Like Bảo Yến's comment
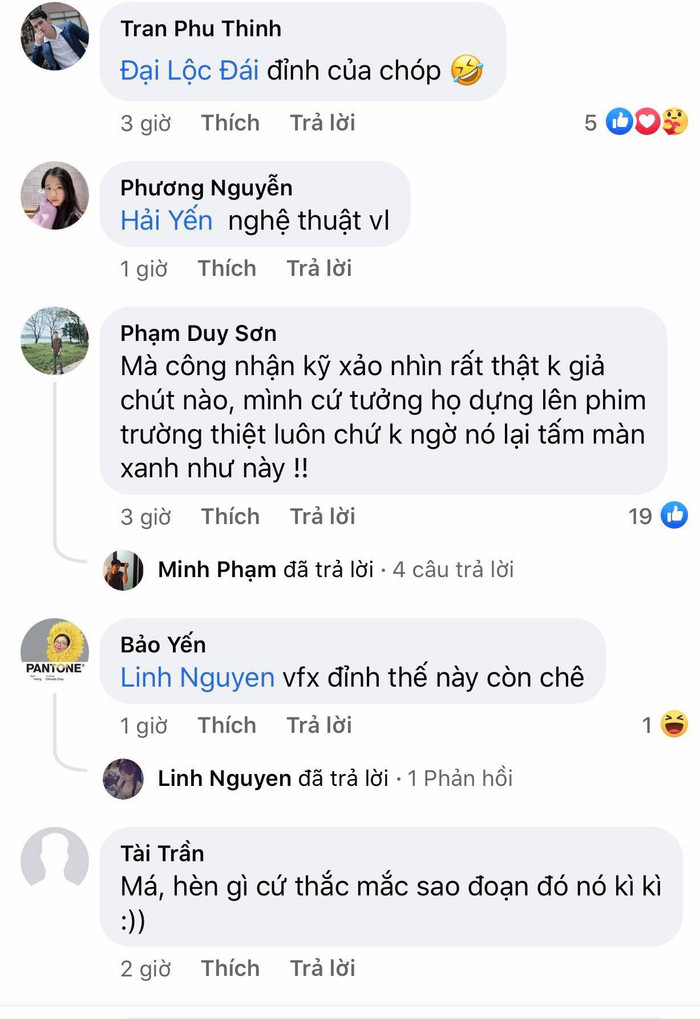This screenshot has width=700, height=1019. coord(227,725)
